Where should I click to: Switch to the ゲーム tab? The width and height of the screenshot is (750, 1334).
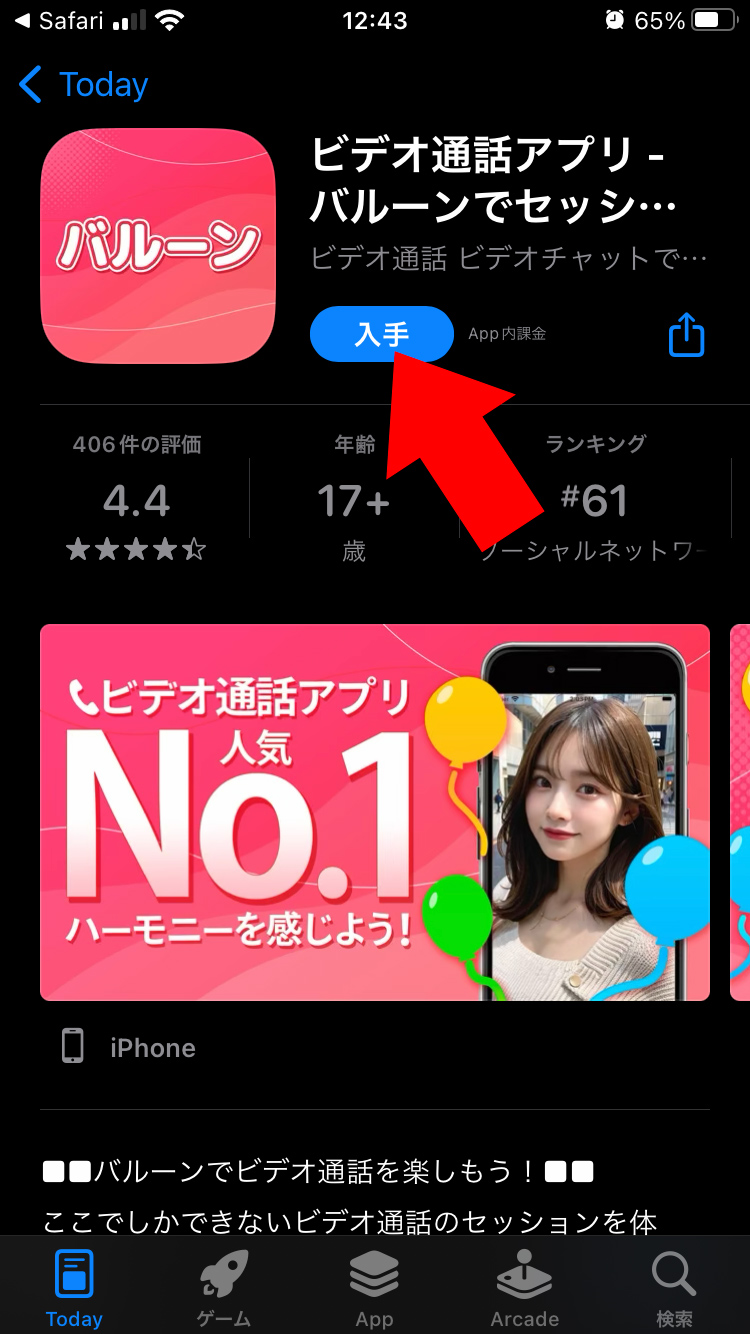pyautogui.click(x=224, y=1289)
